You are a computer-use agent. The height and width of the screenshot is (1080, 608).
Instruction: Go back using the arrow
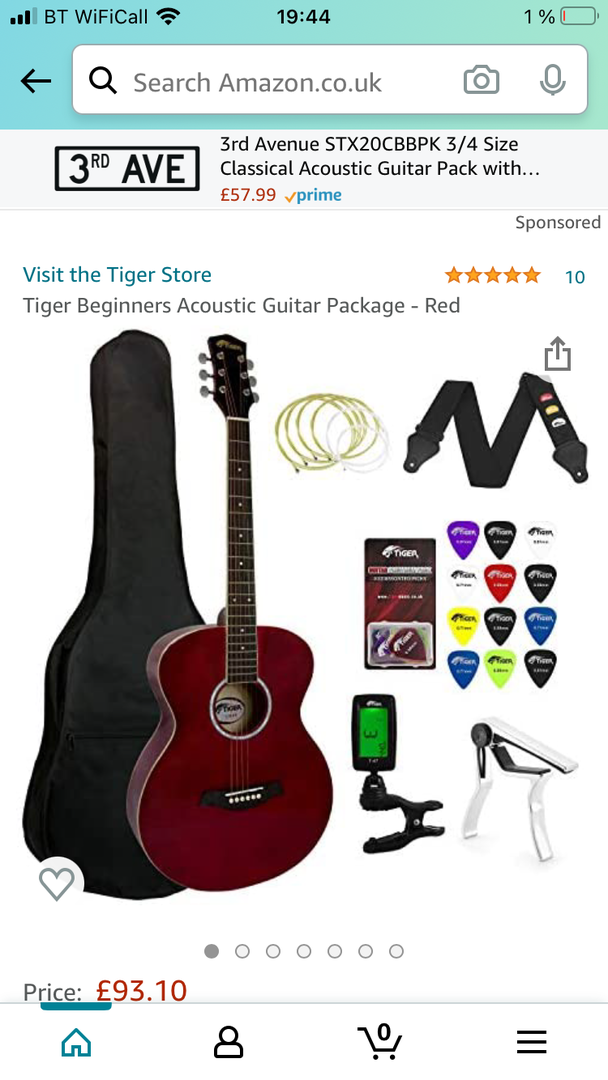pos(36,81)
